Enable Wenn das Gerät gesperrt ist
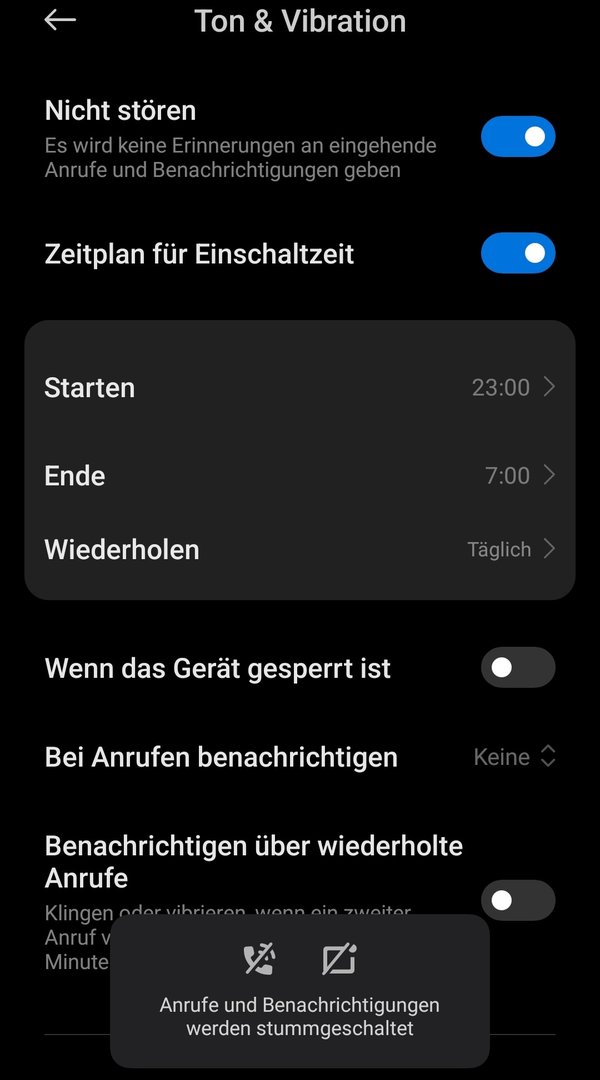The width and height of the screenshot is (600, 1080). pyautogui.click(x=517, y=667)
